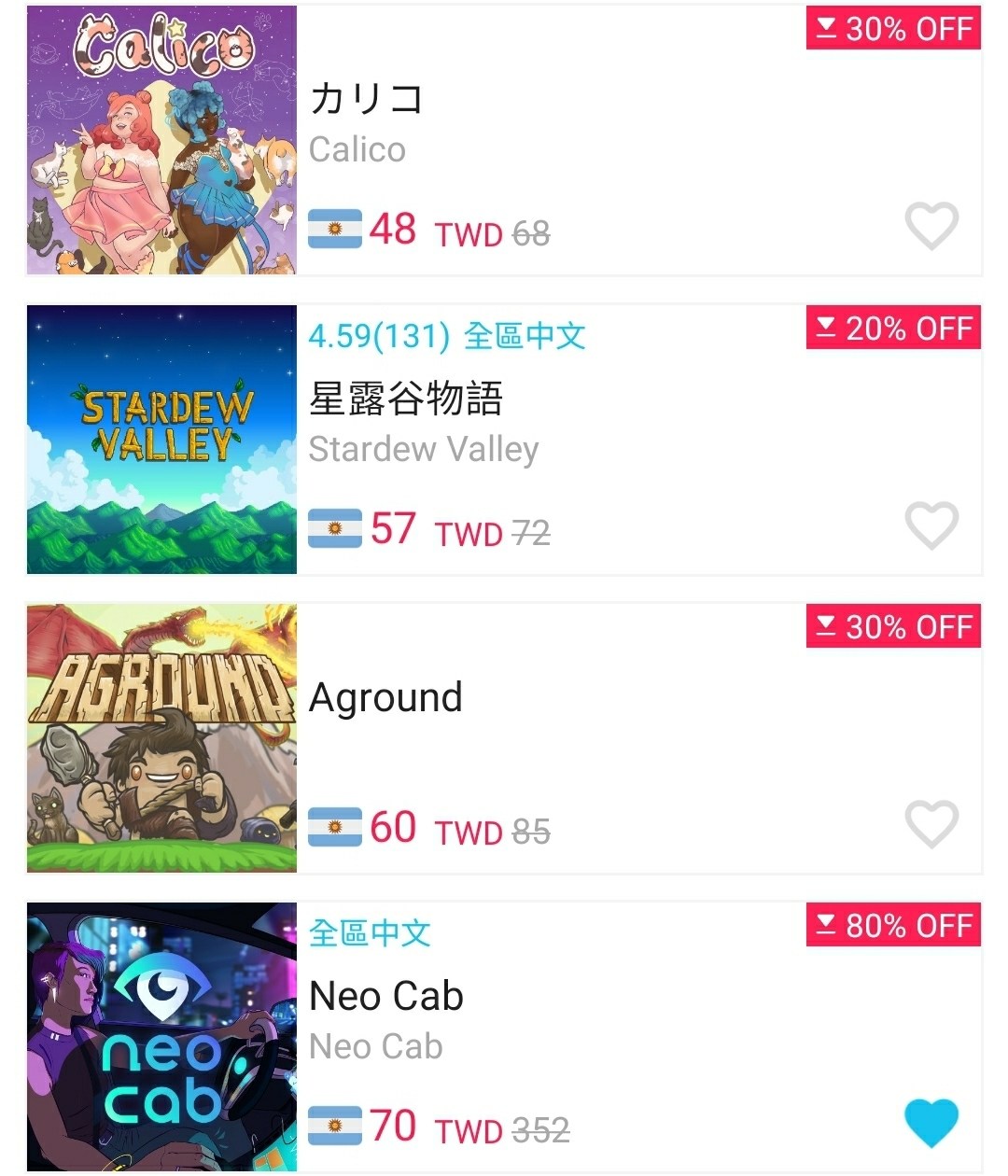Image resolution: width=1008 pixels, height=1176 pixels.
Task: Click the lowest-price arrow on Stardew Valley's 20% badge
Action: point(827,328)
